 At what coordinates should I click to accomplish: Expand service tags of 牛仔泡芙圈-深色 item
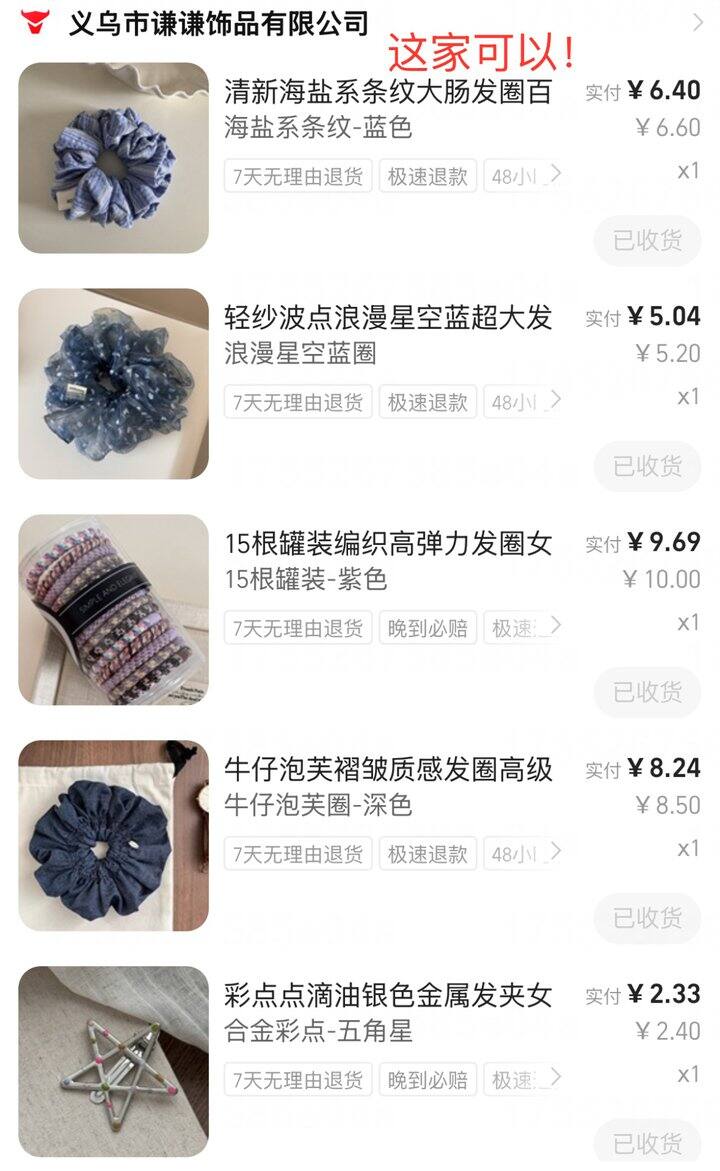click(x=554, y=853)
